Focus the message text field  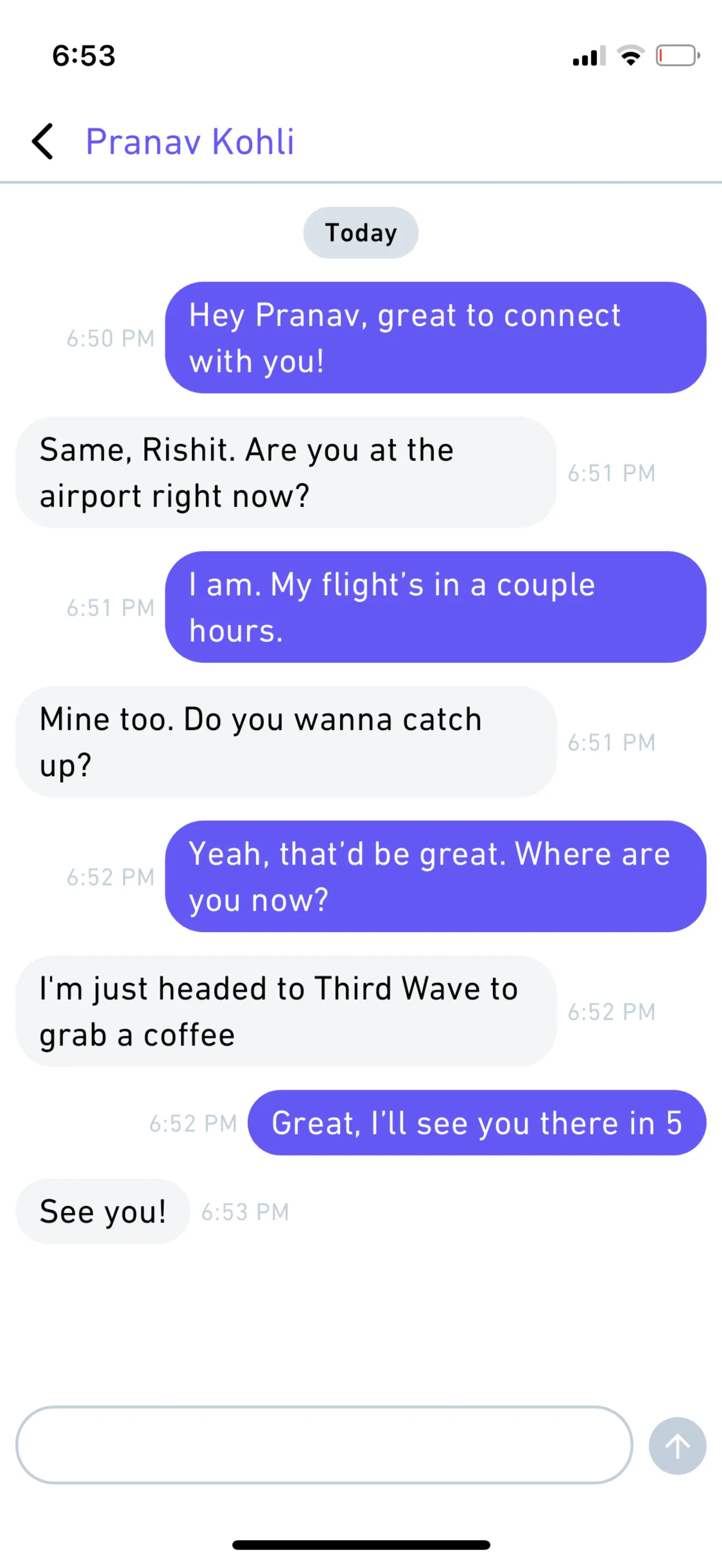(324, 1444)
